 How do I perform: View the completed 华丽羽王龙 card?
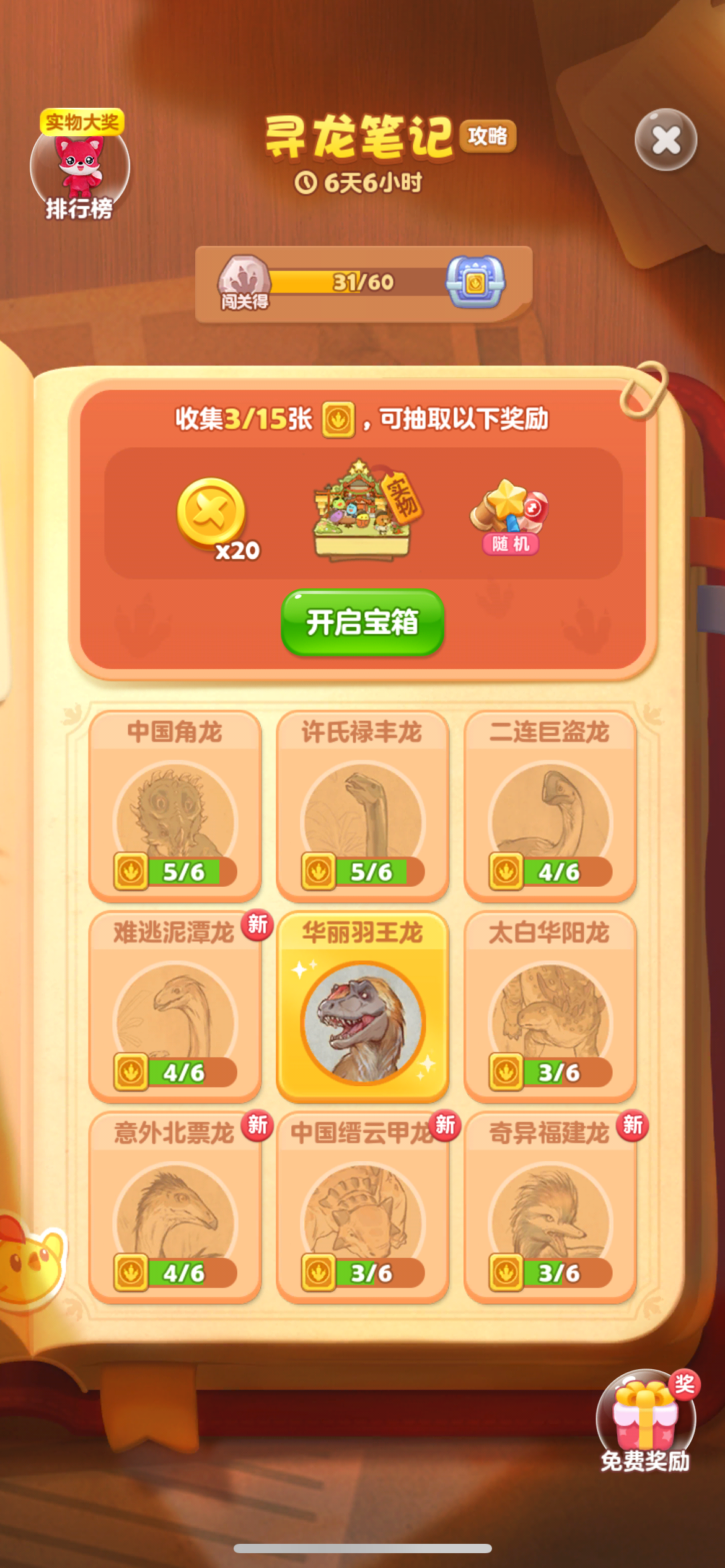click(362, 1006)
